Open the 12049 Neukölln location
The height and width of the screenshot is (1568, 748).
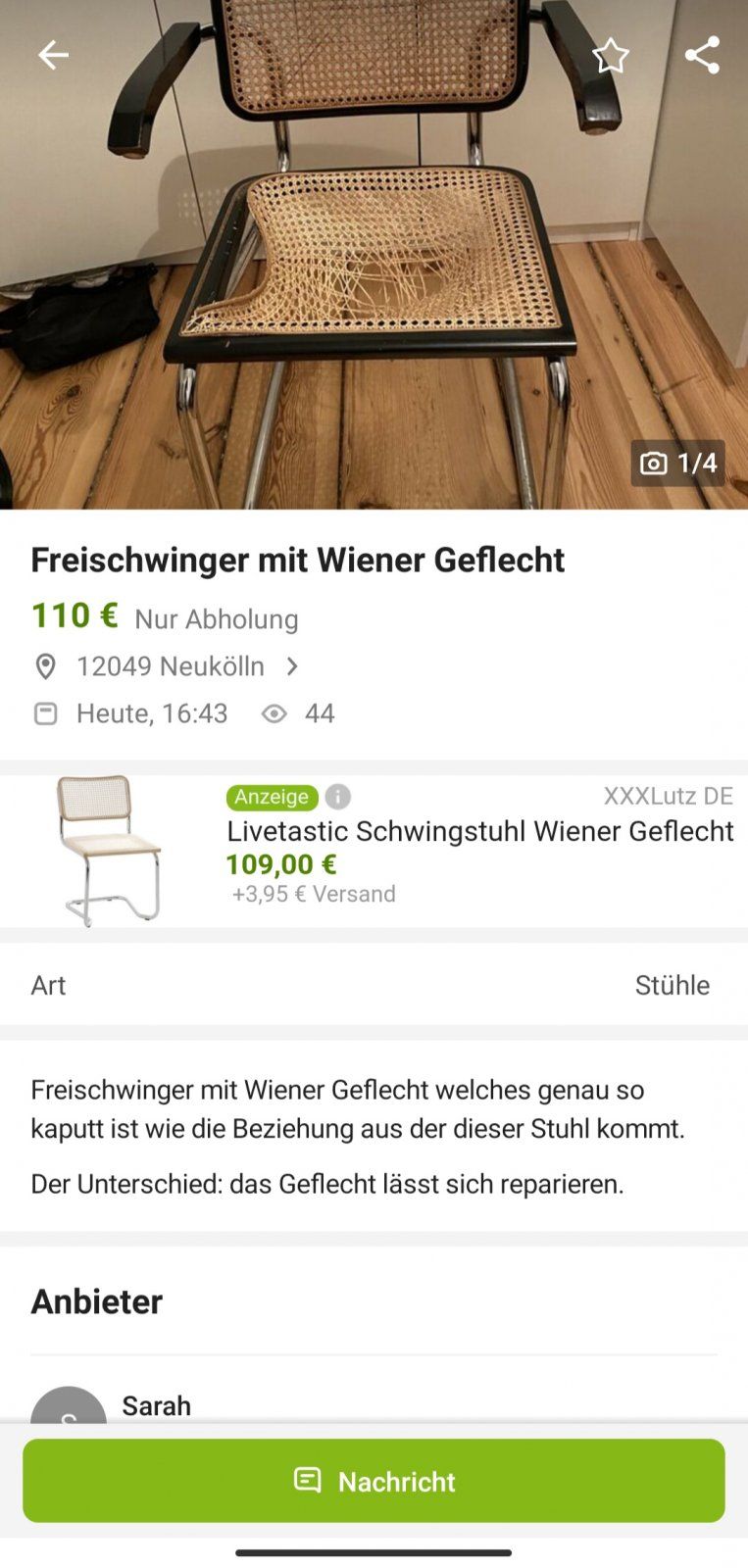pos(171,666)
